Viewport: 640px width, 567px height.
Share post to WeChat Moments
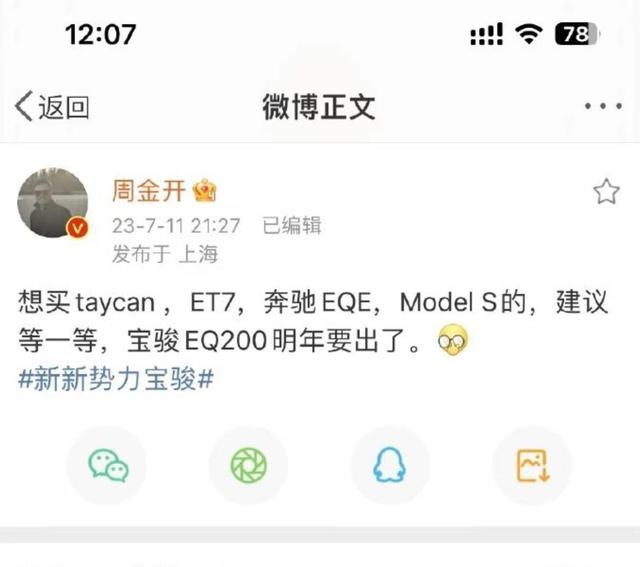[x=248, y=466]
